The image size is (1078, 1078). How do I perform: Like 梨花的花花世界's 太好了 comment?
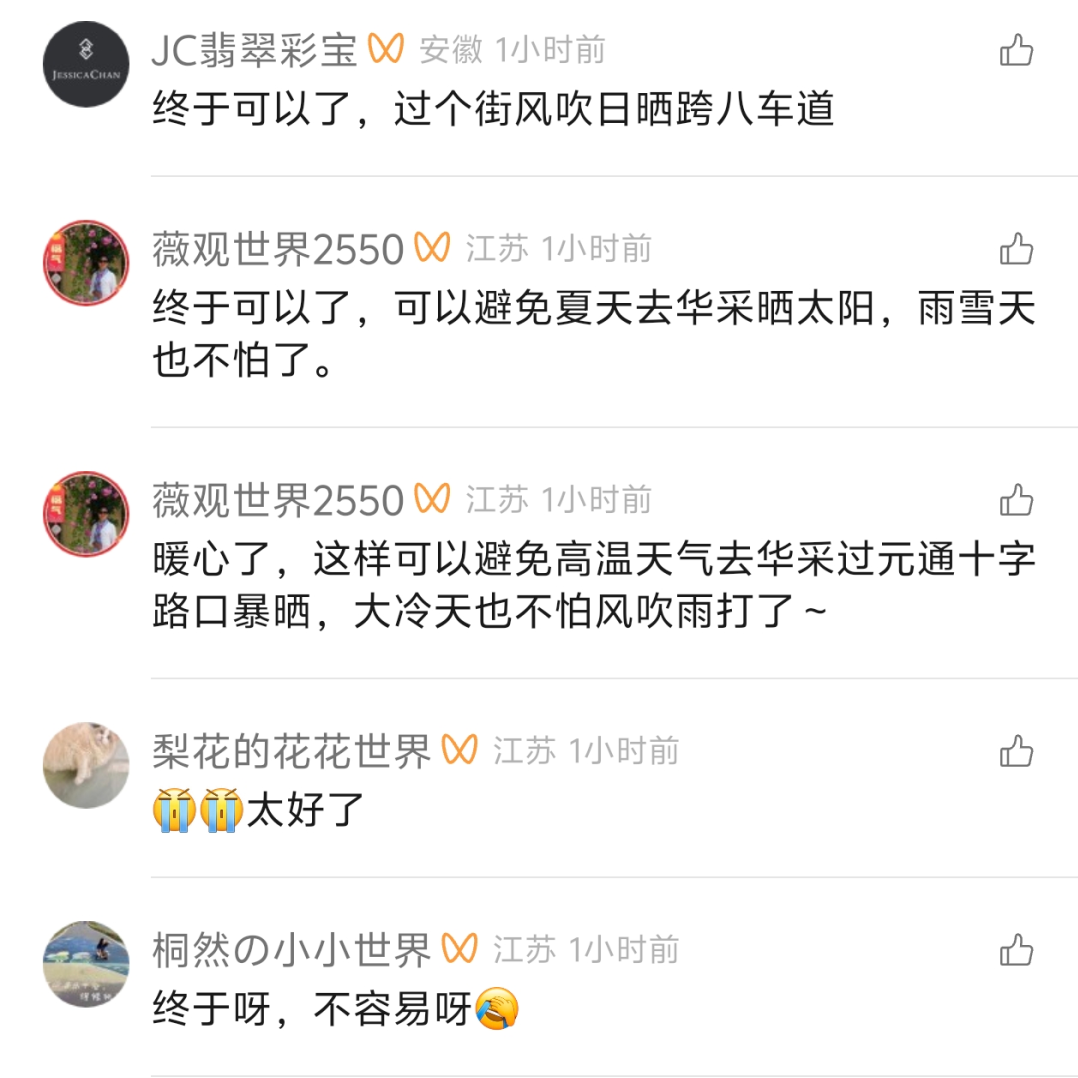coord(1016,750)
